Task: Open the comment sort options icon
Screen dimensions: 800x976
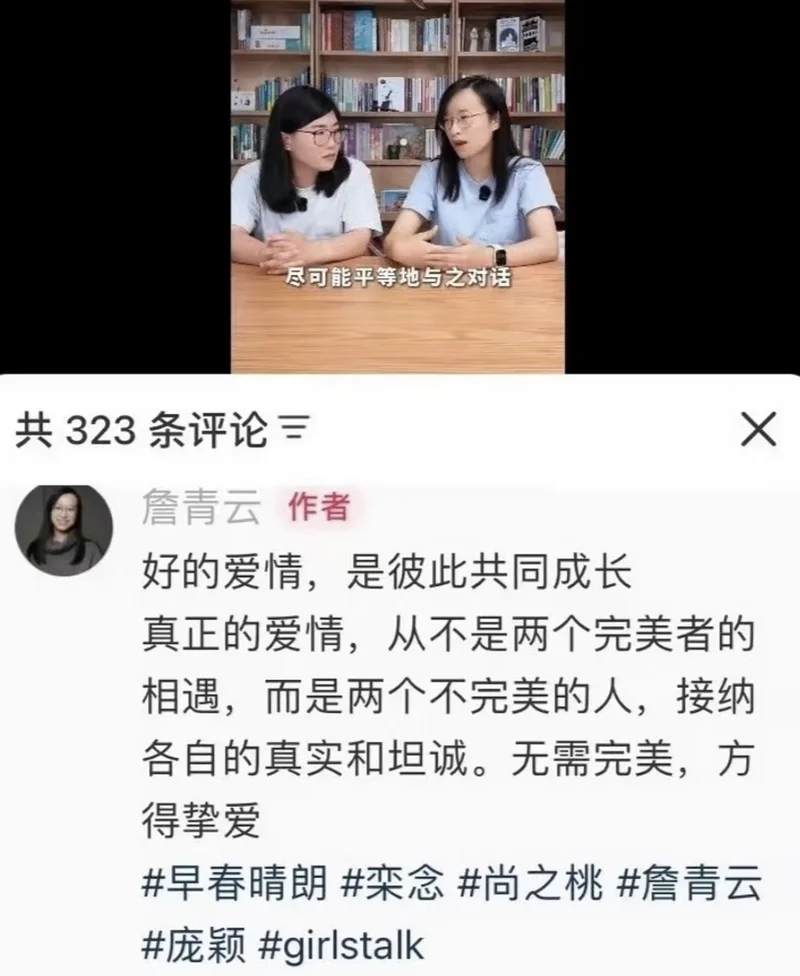Action: tap(291, 429)
